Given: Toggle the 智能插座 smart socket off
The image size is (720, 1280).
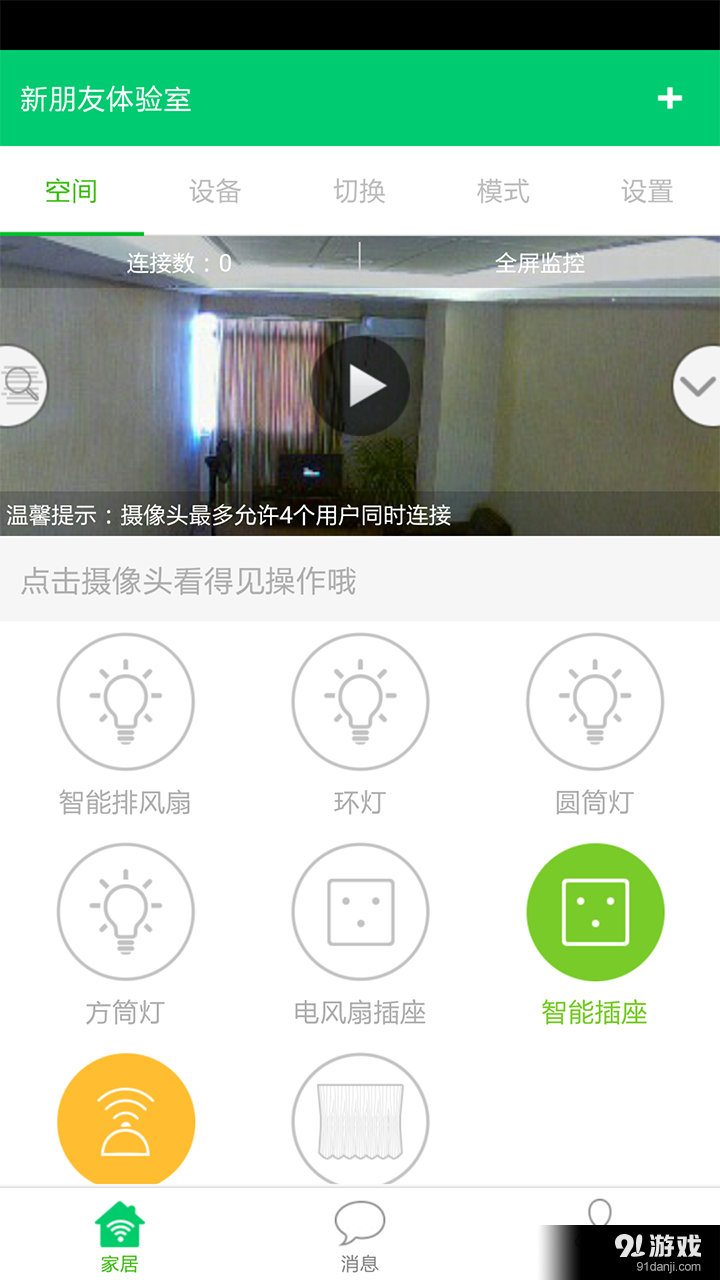Looking at the screenshot, I should click(595, 911).
